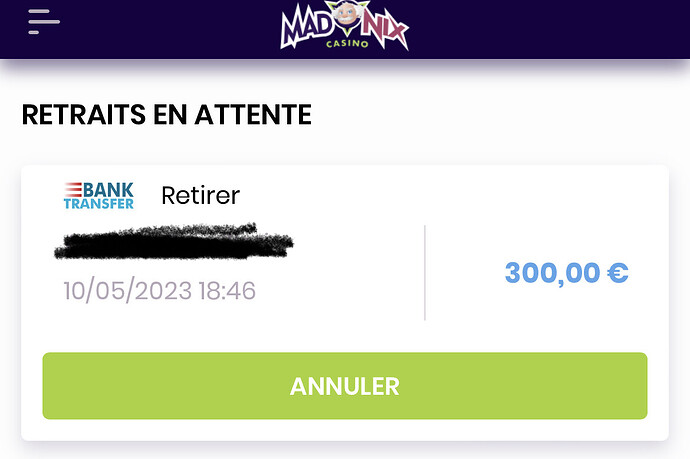Open the hamburger menu
This screenshot has height=459, width=690.
click(x=43, y=21)
